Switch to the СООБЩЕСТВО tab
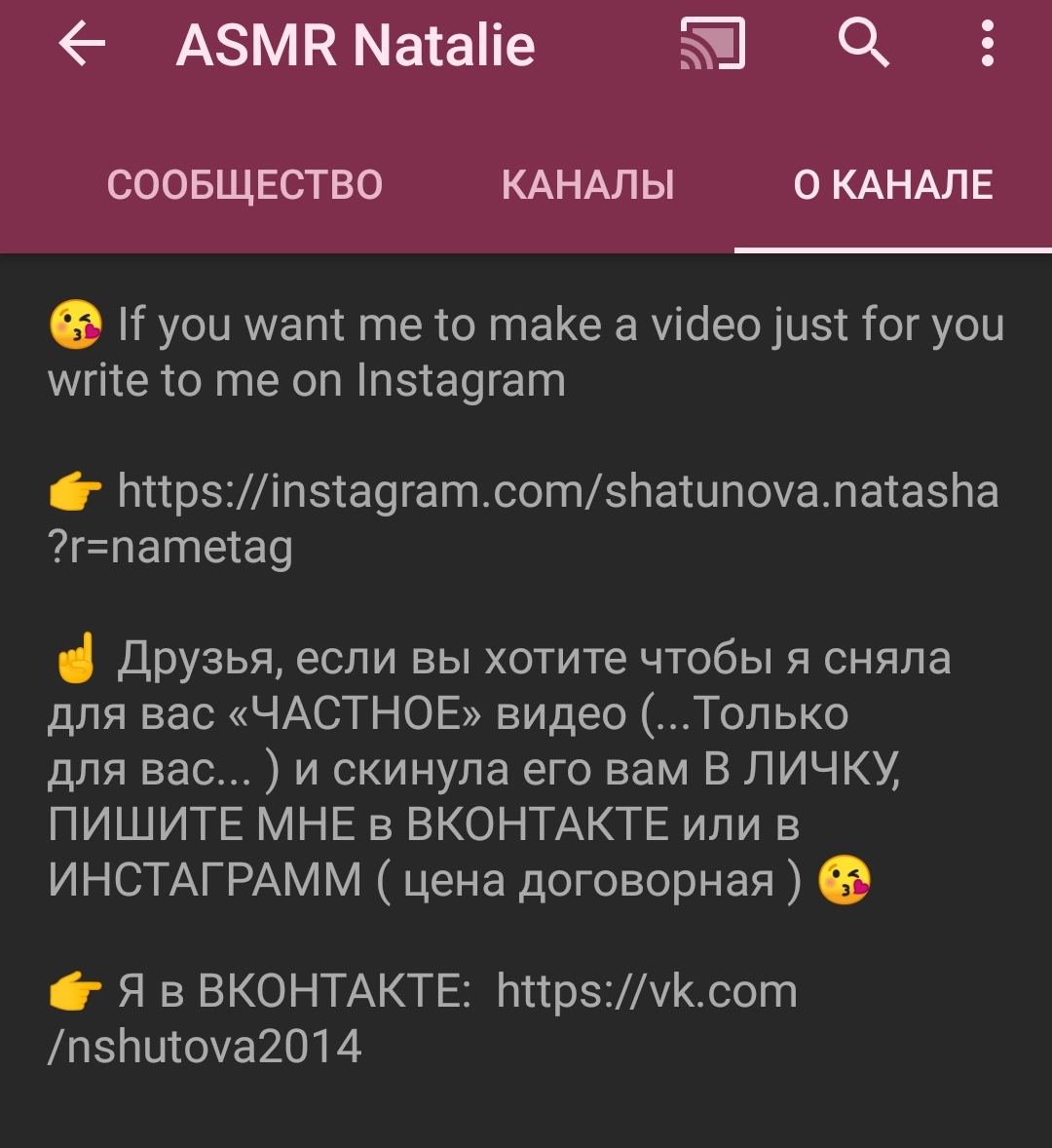1052x1148 pixels. tap(244, 185)
